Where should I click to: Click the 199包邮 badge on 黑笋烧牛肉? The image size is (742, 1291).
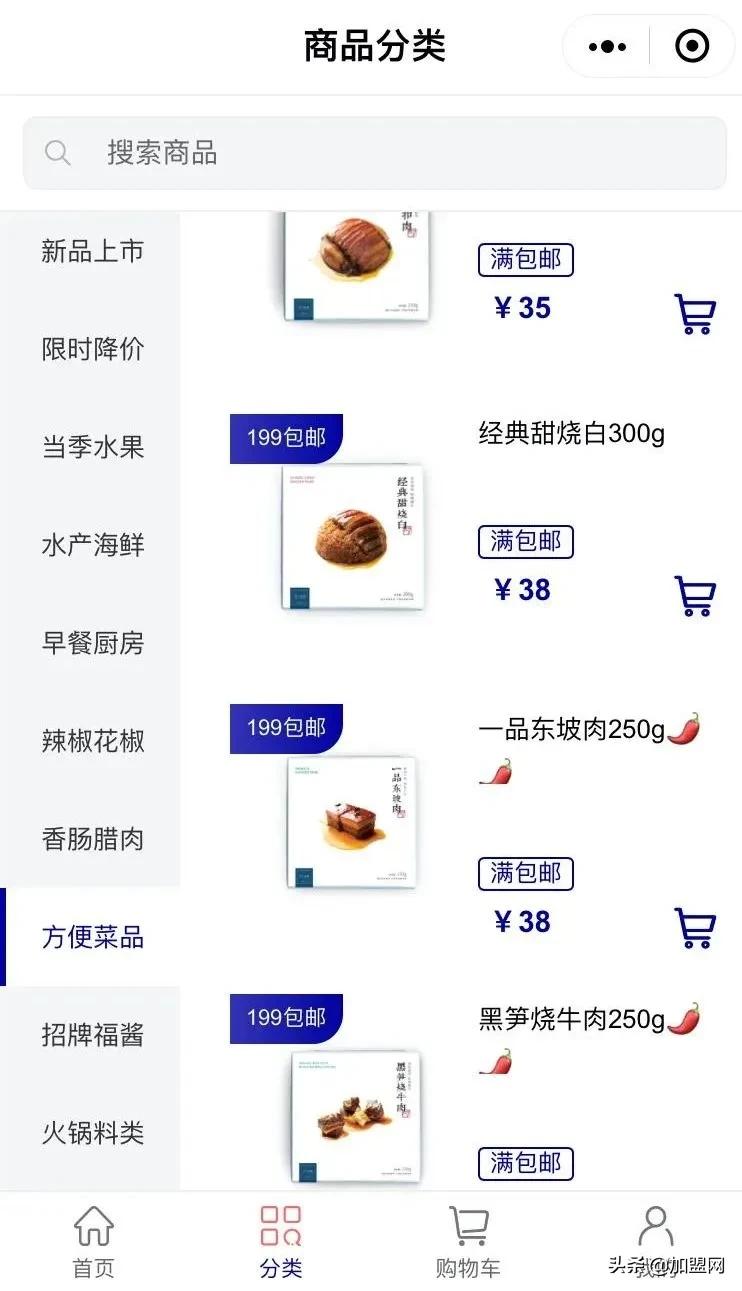coord(287,1017)
